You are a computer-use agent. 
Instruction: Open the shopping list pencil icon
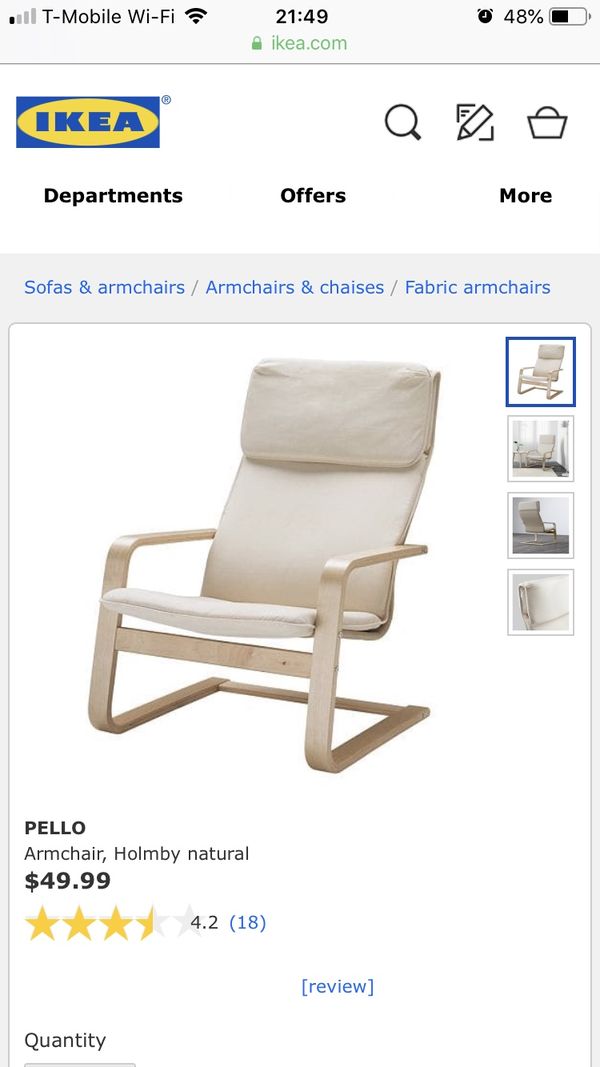point(474,122)
